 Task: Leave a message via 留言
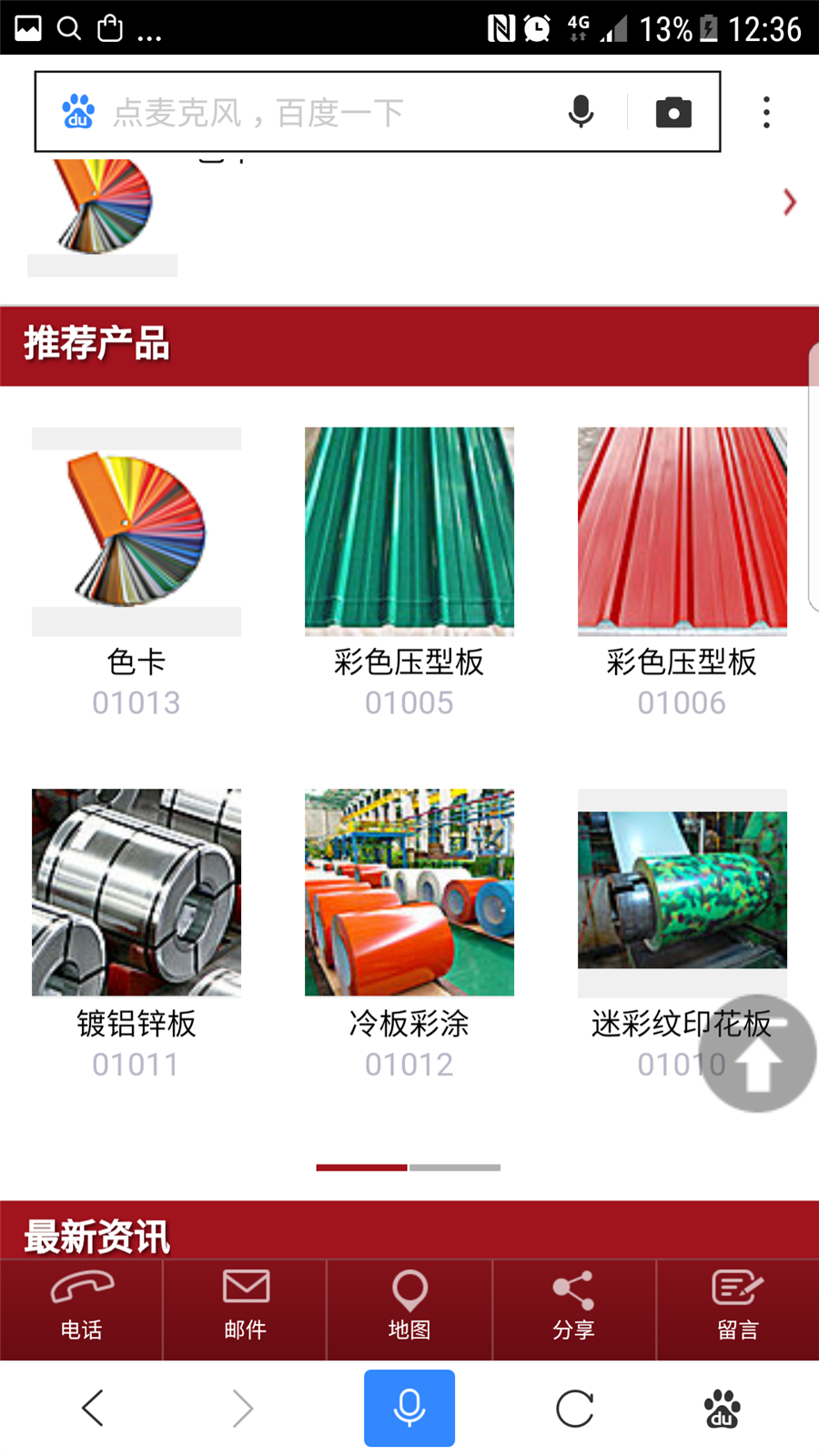(737, 1308)
